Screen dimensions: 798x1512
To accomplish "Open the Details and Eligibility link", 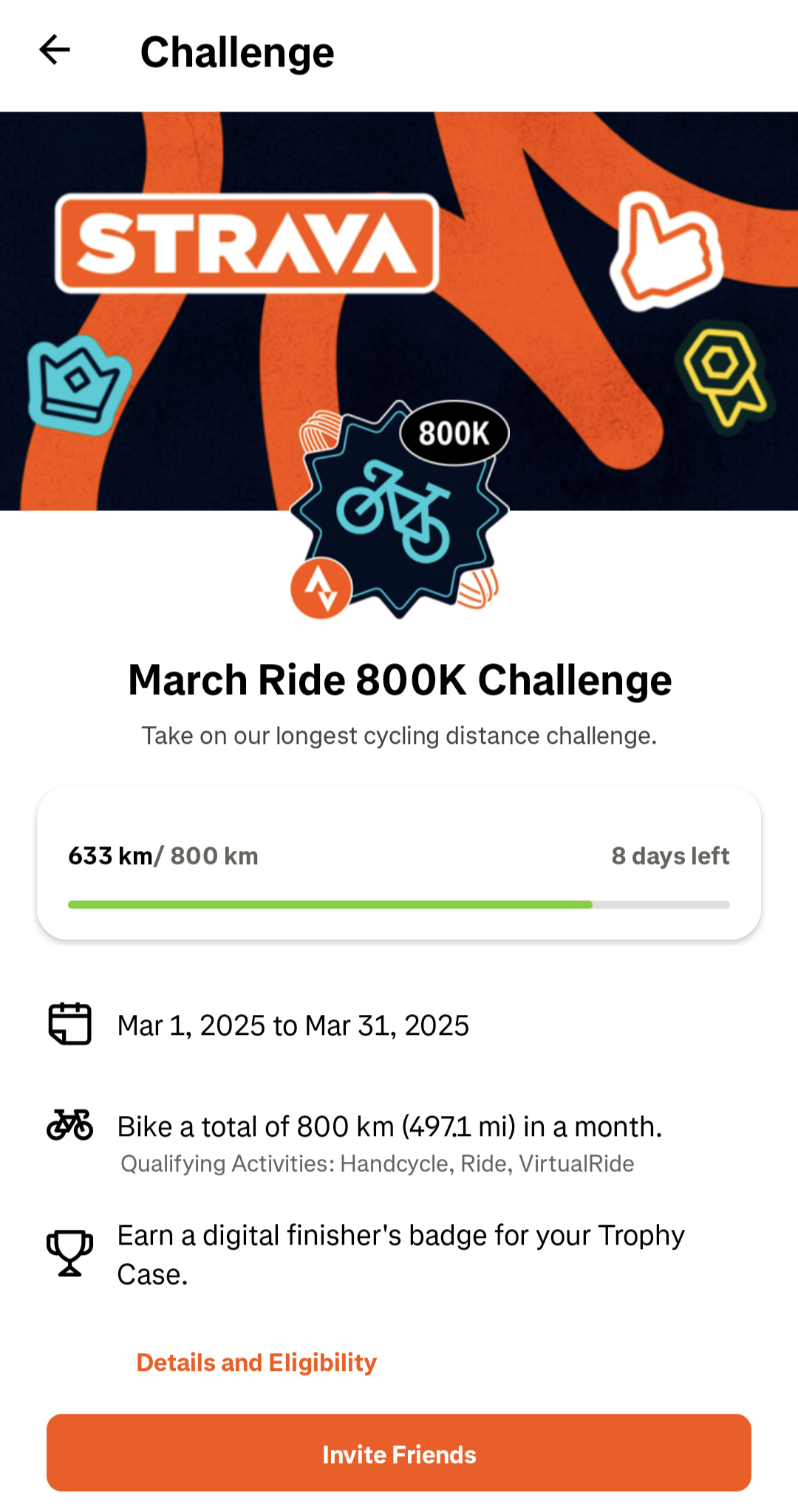I will 256,1362.
